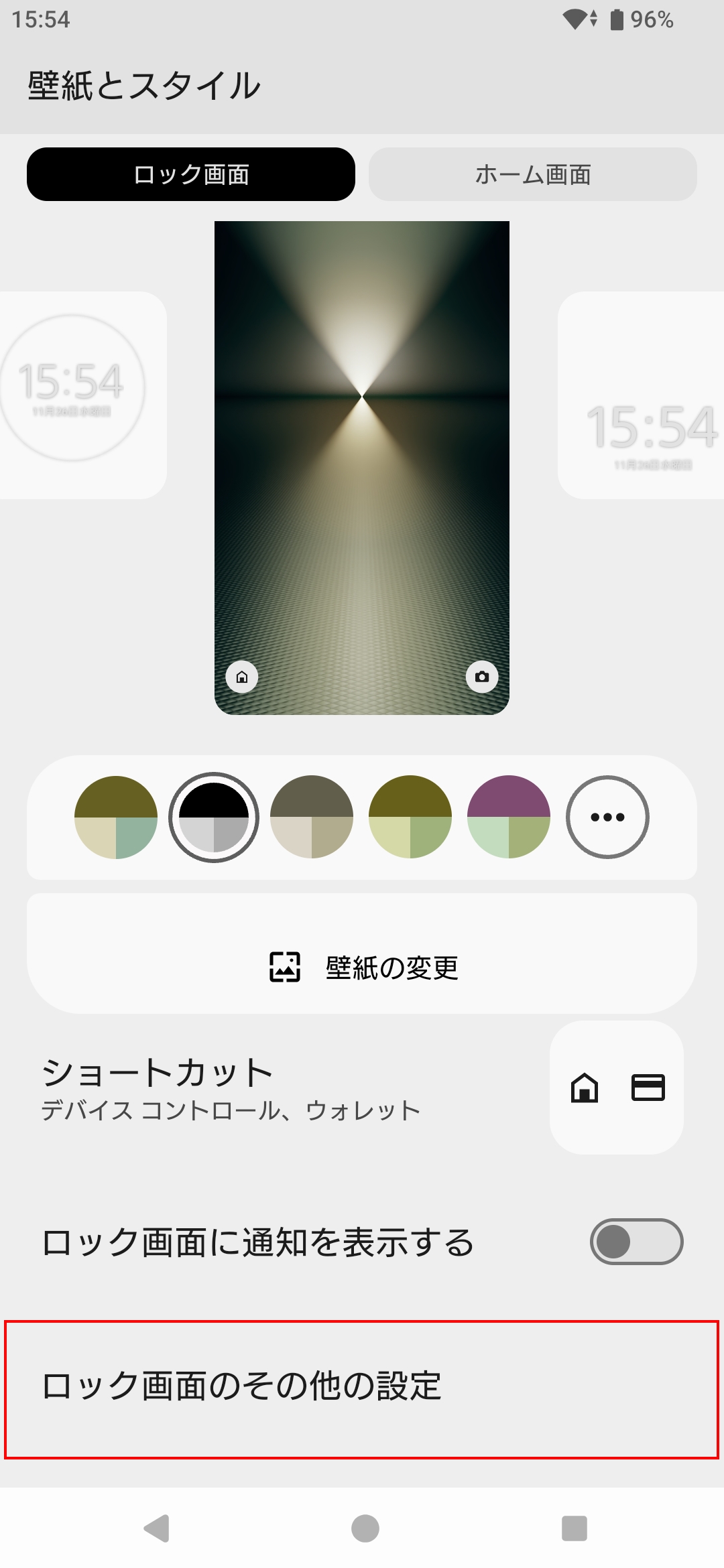Viewport: 724px width, 1568px height.
Task: Select the olive and teal color palette
Action: pos(116,817)
